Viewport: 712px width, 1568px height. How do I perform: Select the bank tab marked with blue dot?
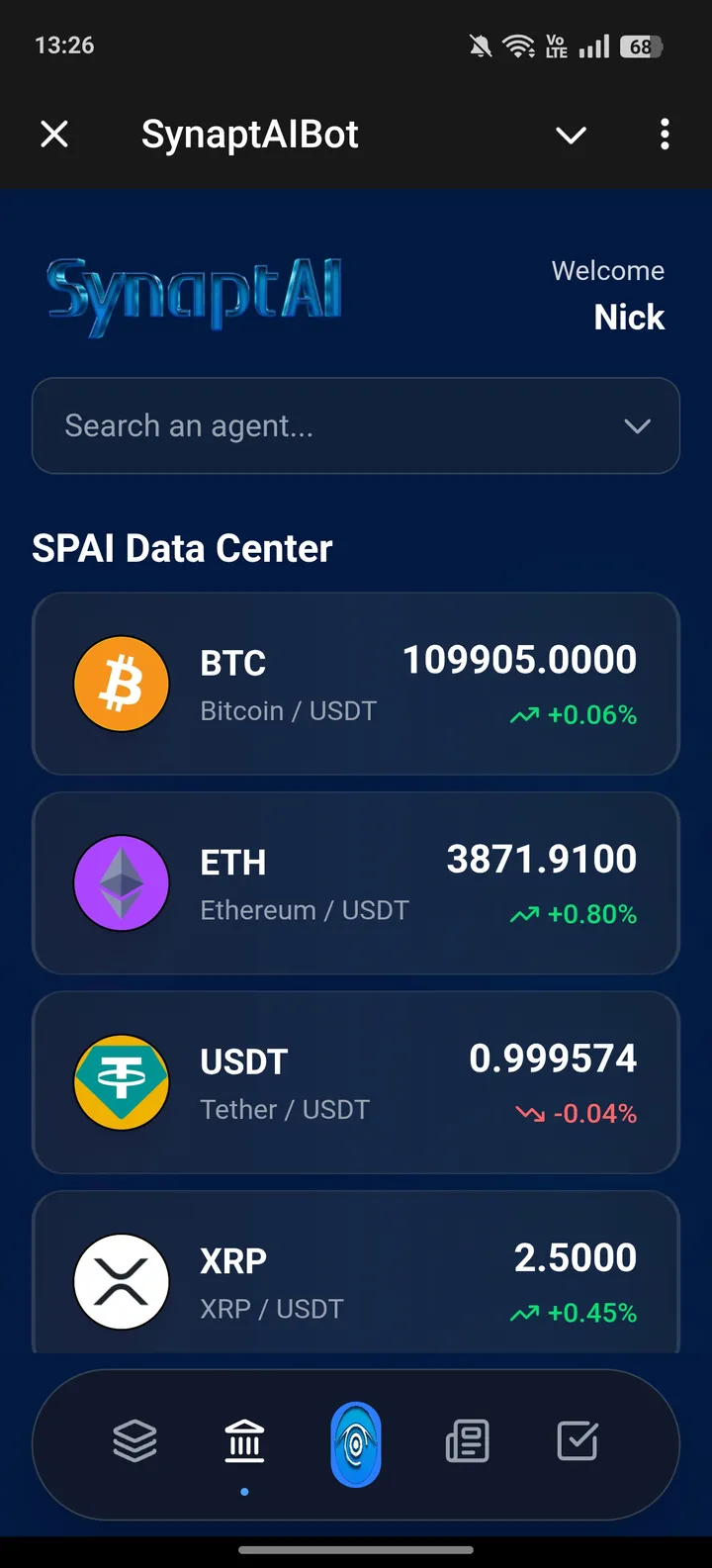[244, 1441]
